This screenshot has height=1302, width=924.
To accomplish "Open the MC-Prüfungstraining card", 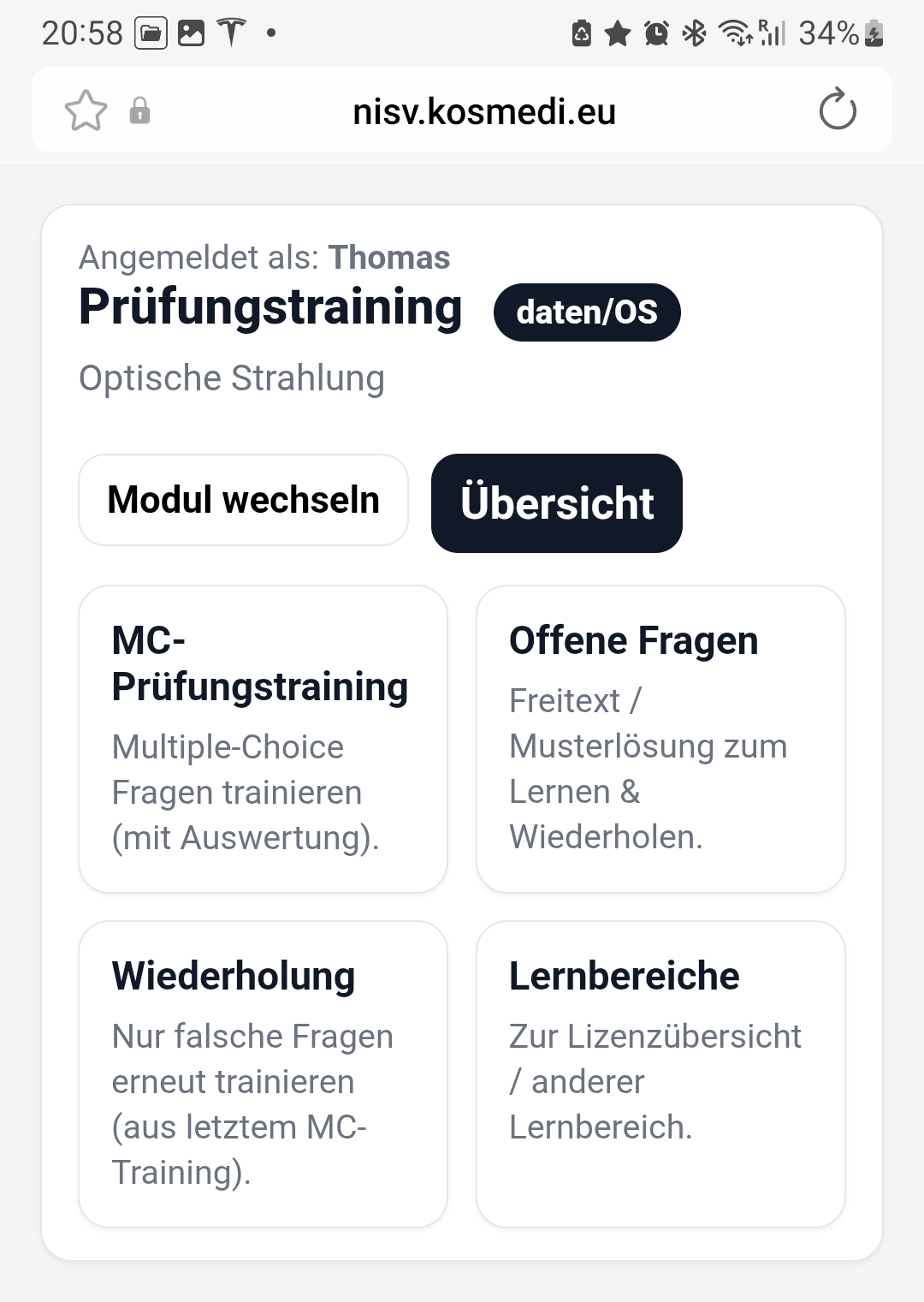I will coord(263,737).
